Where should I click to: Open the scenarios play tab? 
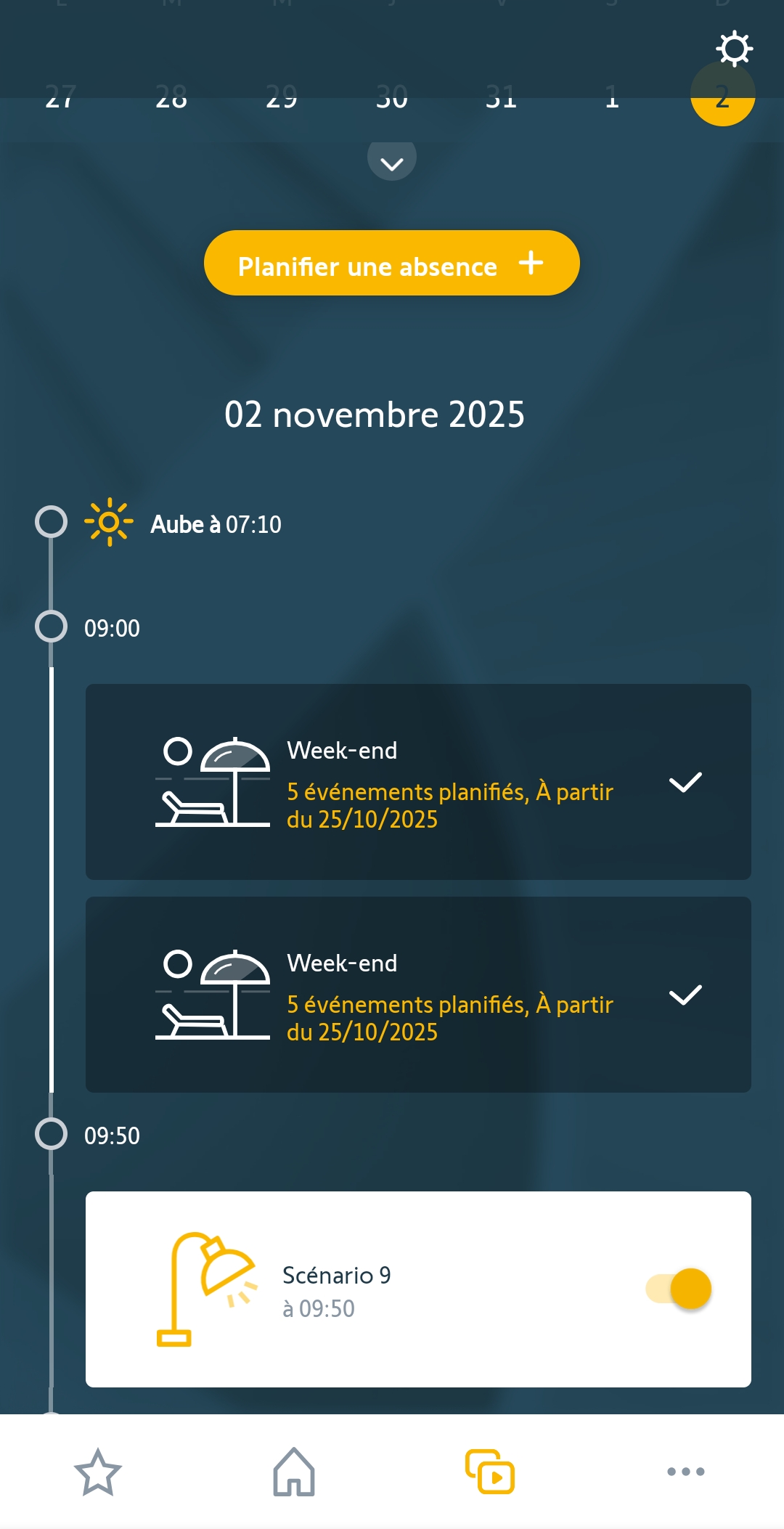pos(490,1472)
